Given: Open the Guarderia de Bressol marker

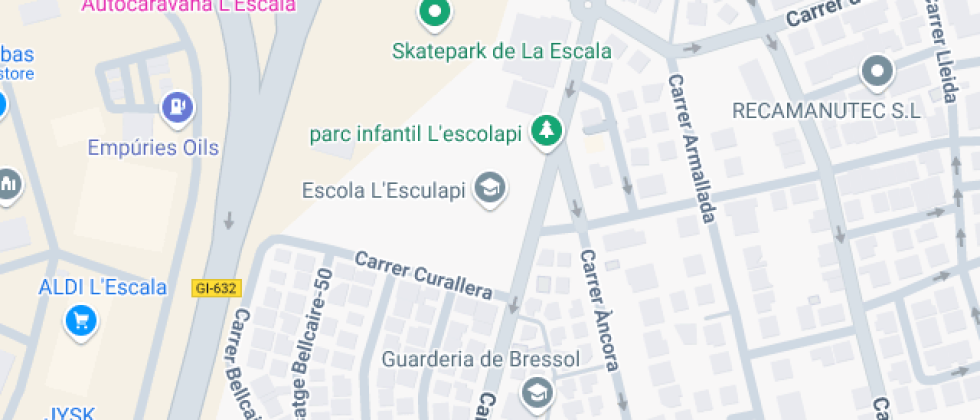Looking at the screenshot, I should (538, 392).
